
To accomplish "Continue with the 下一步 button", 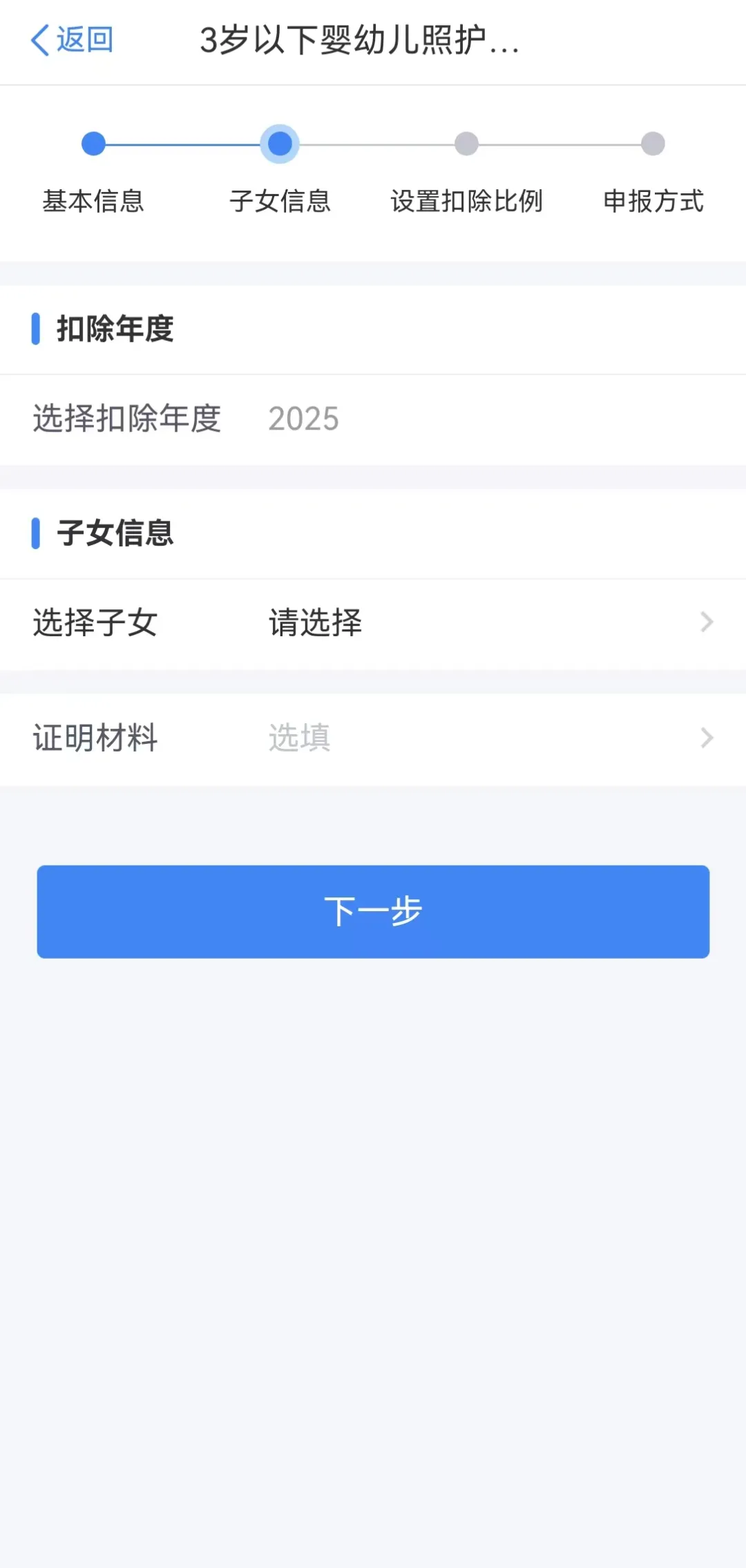I will click(x=373, y=911).
